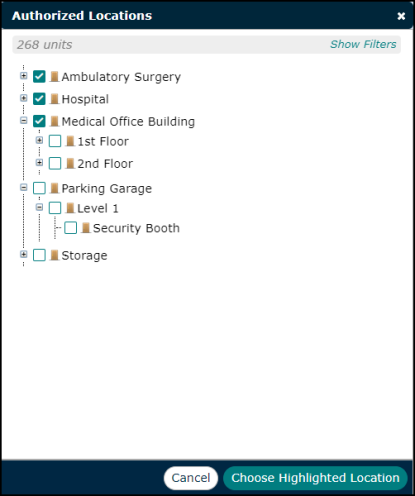Expand the Storage node
415x496 pixels.
coord(24,254)
